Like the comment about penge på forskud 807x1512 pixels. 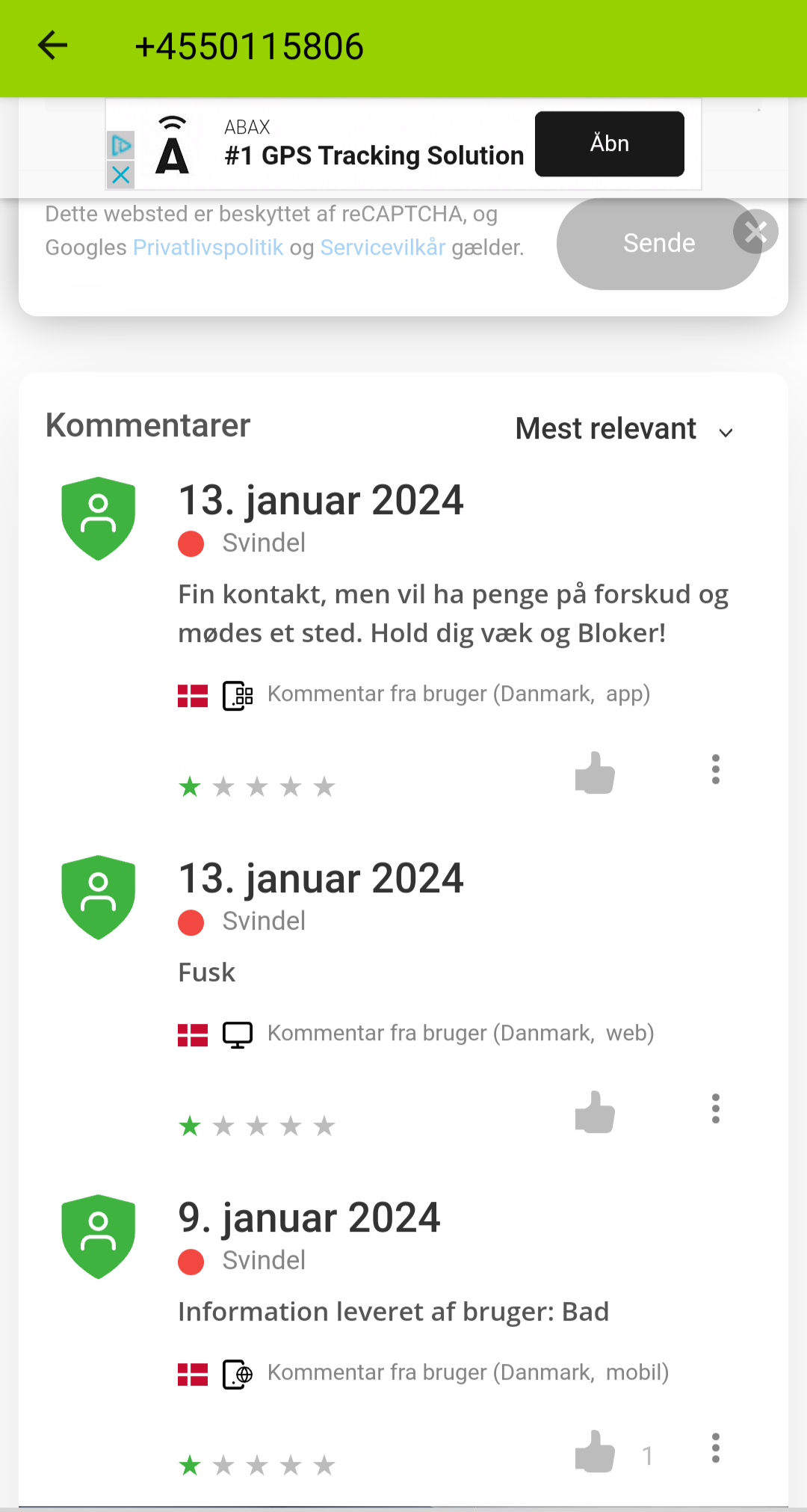[x=595, y=772]
